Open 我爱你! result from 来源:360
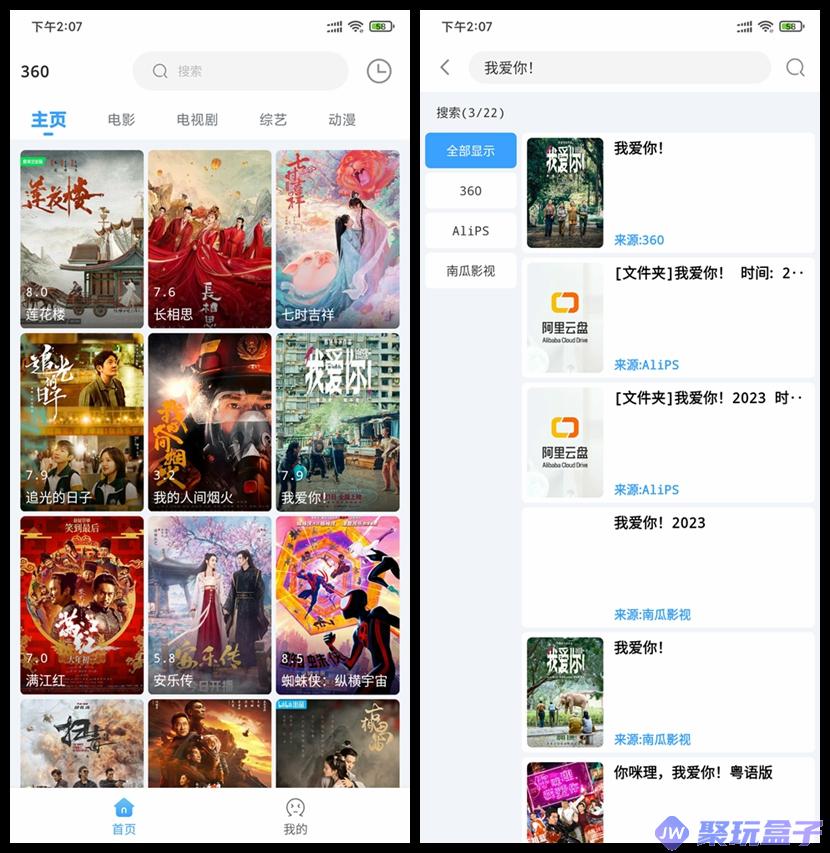 [x=668, y=193]
